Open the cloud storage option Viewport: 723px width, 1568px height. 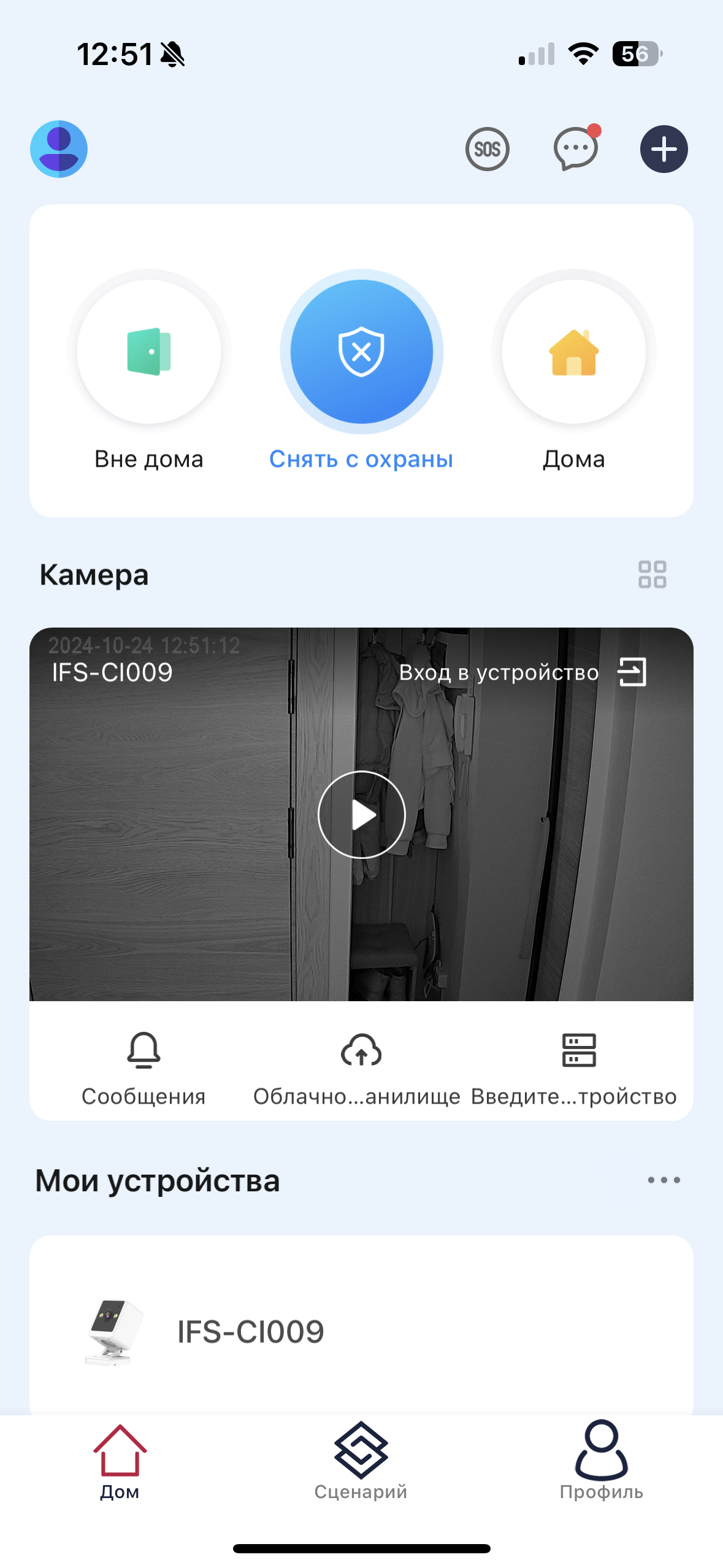[361, 1066]
